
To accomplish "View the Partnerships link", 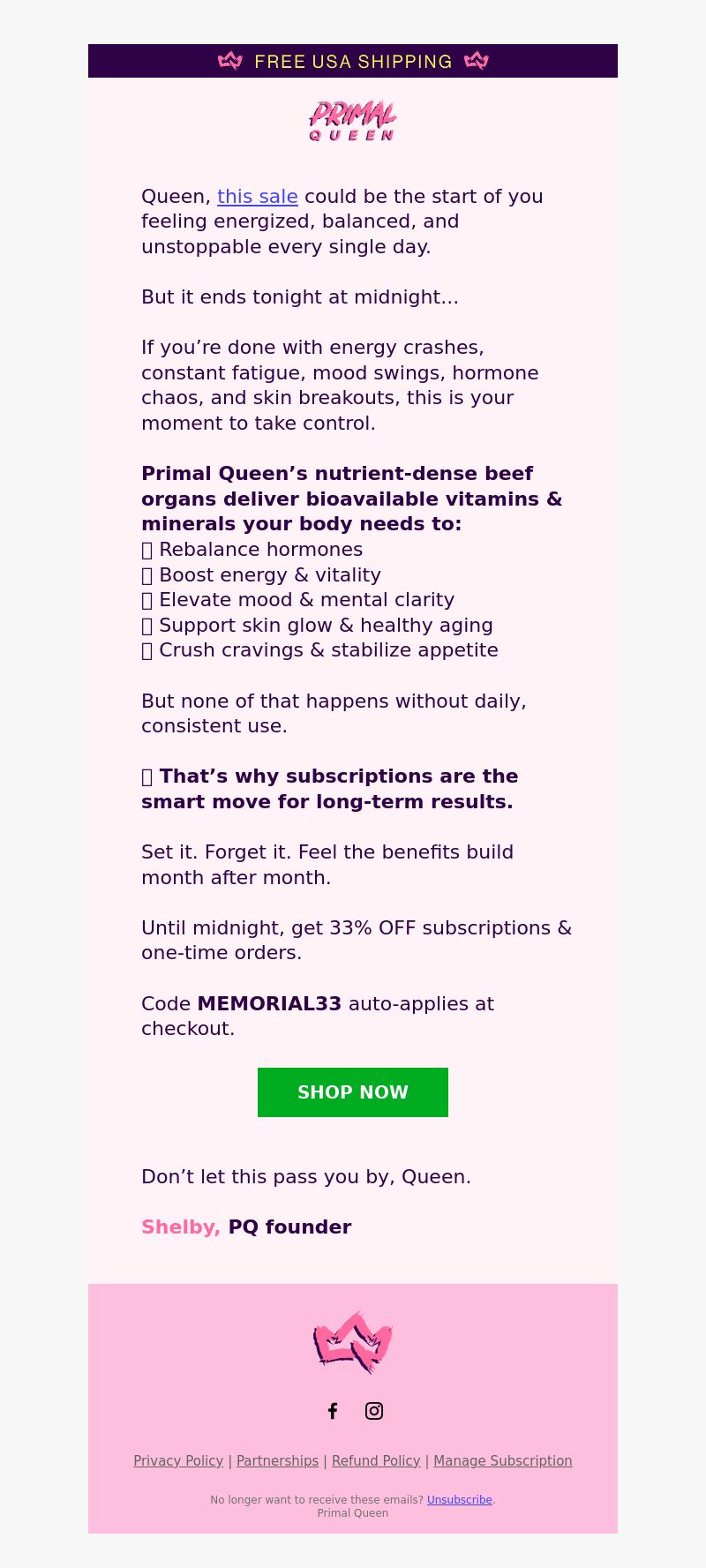I will click(277, 1461).
